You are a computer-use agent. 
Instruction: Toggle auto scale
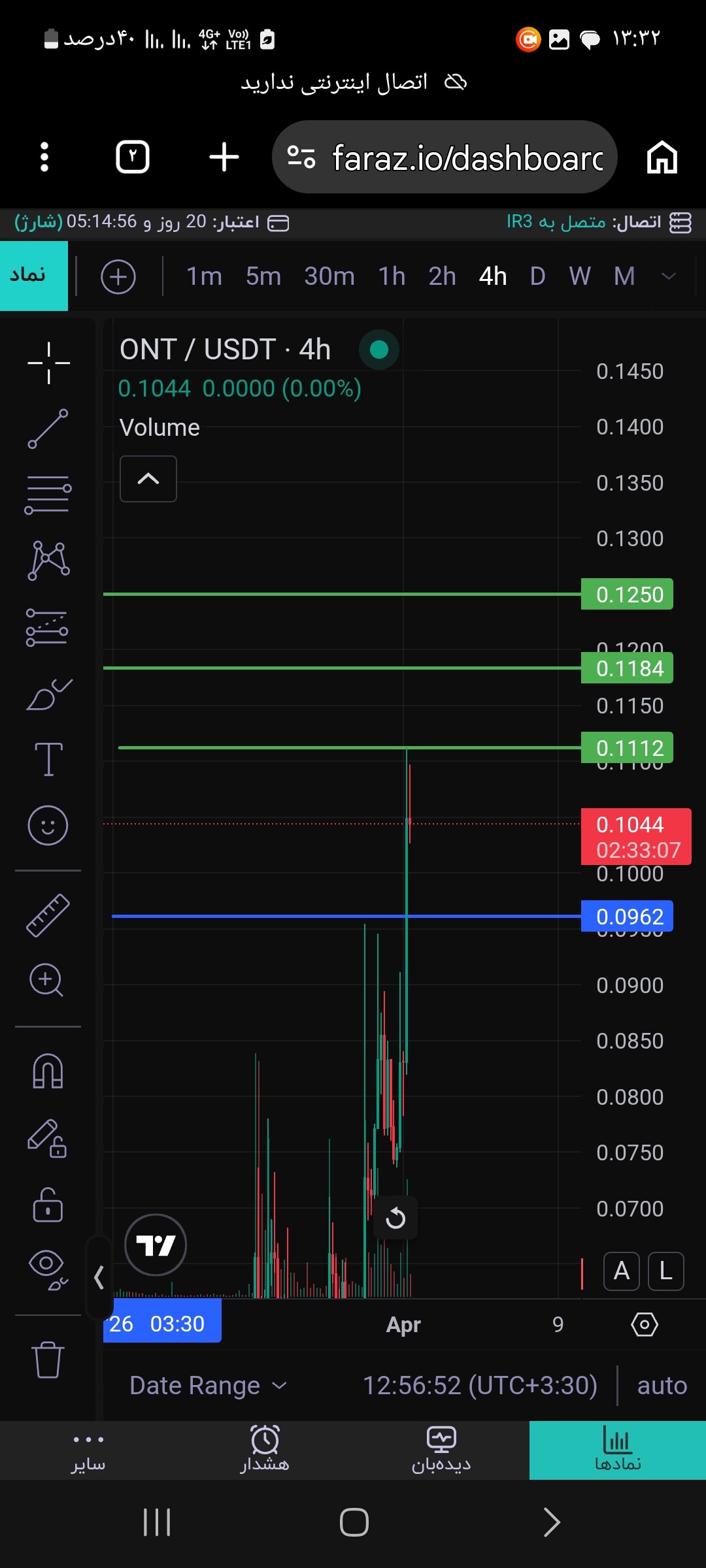point(662,1385)
